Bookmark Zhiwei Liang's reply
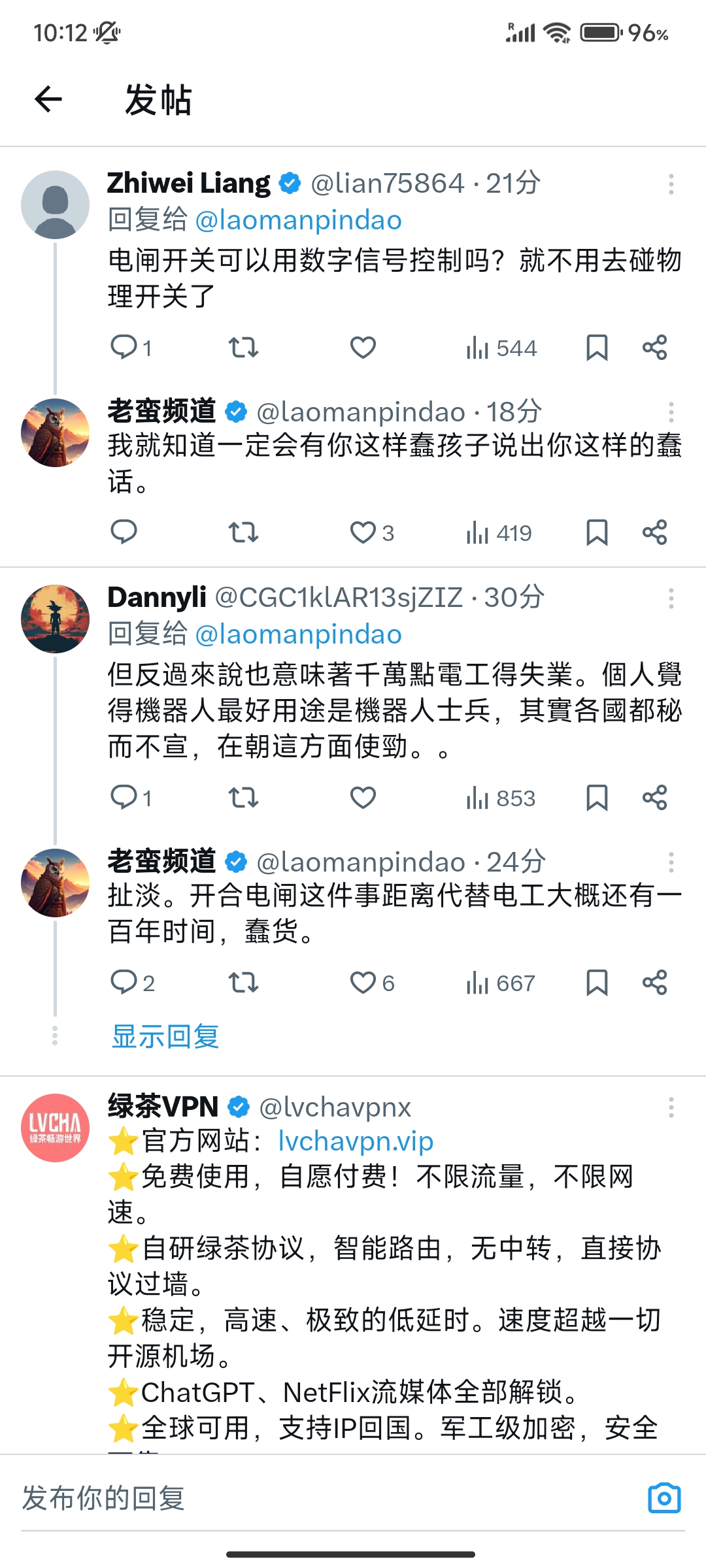Viewport: 706px width, 1568px height. (597, 348)
